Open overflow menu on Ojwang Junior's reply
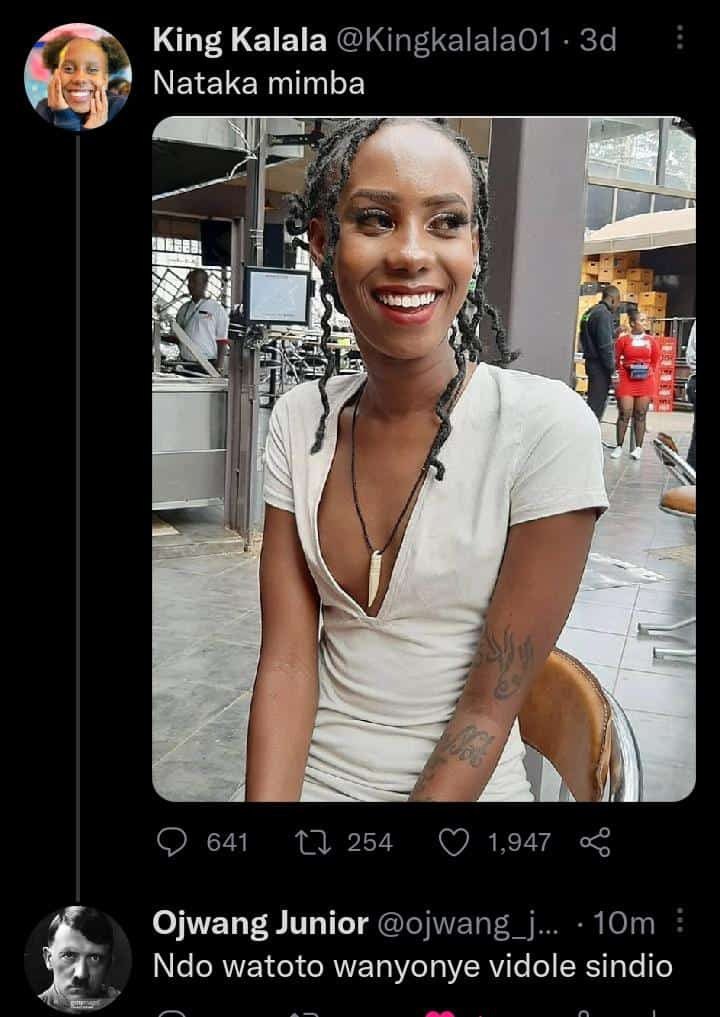The image size is (720, 1017). [x=681, y=921]
